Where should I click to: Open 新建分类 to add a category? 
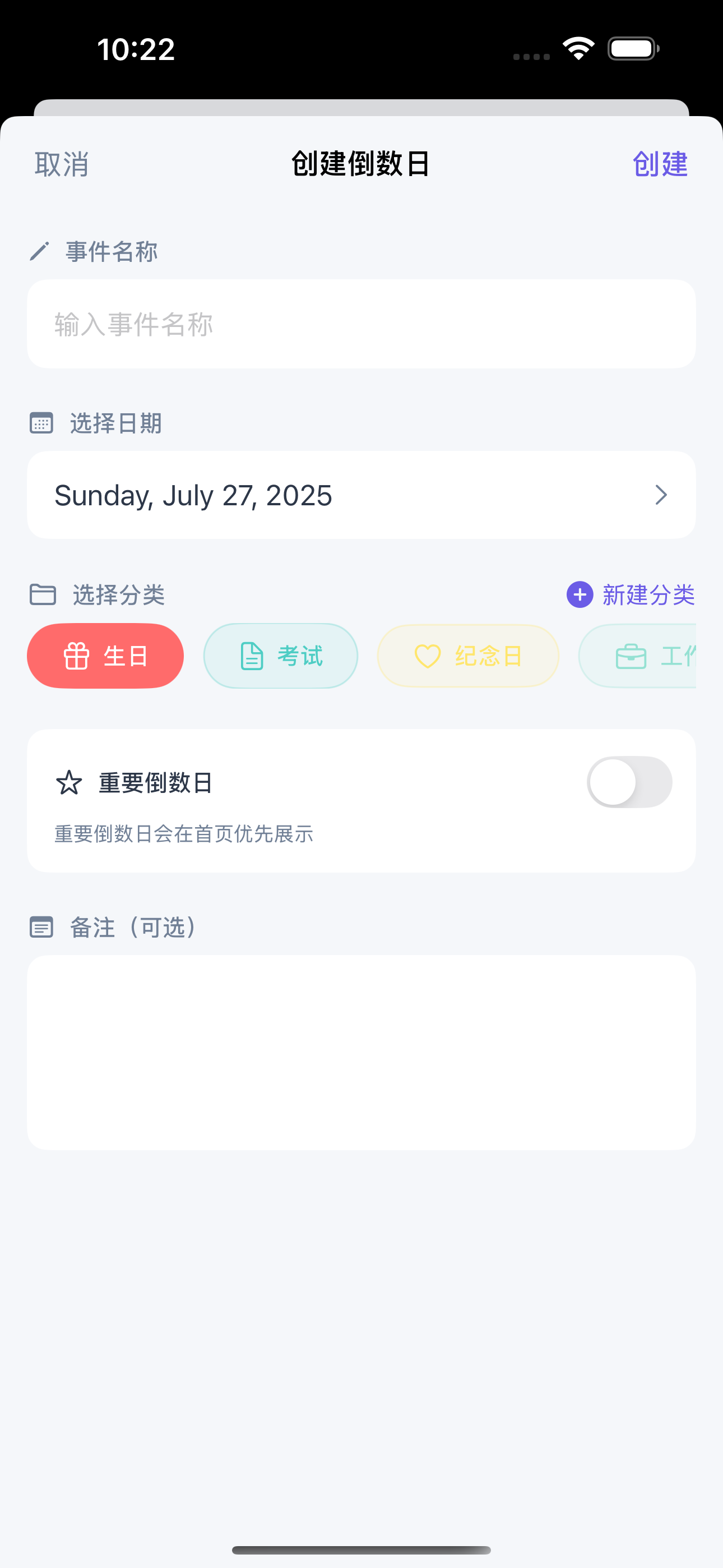(647, 596)
